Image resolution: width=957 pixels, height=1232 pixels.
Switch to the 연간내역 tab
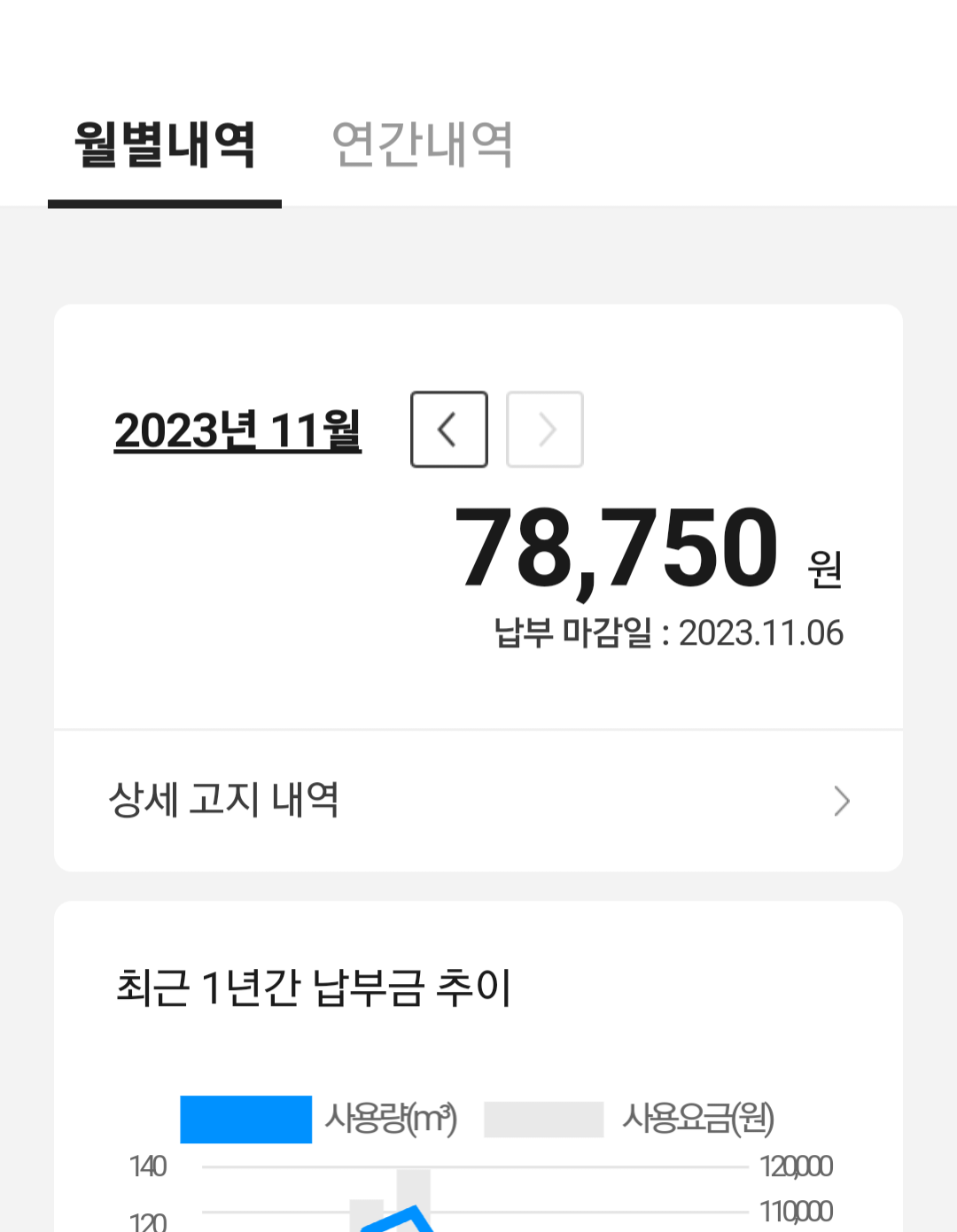pos(422,144)
